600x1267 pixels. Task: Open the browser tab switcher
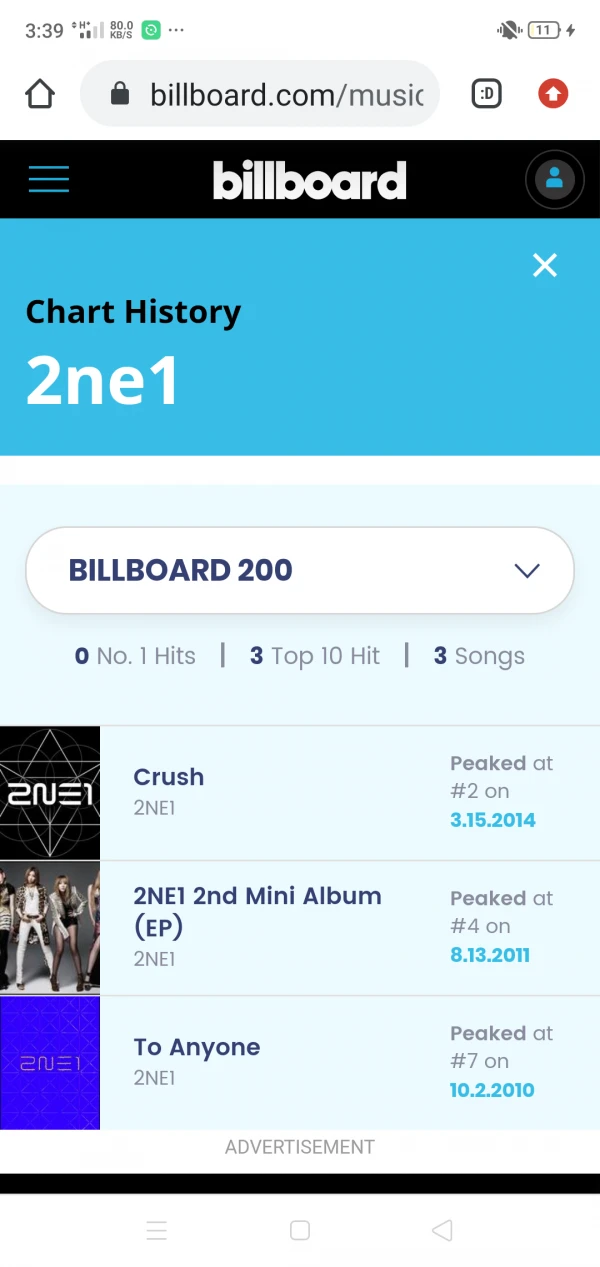(x=487, y=94)
